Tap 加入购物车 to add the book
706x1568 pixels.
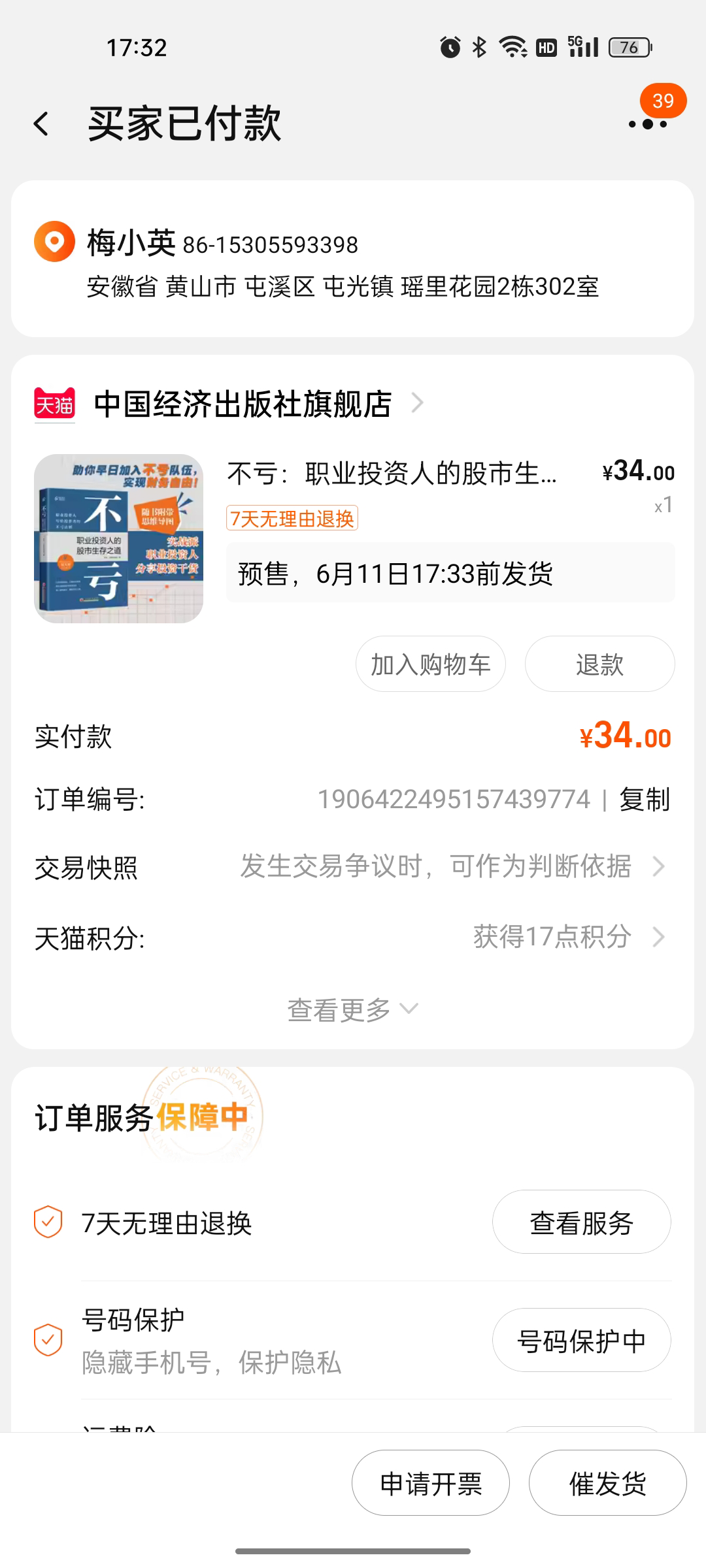coord(430,664)
